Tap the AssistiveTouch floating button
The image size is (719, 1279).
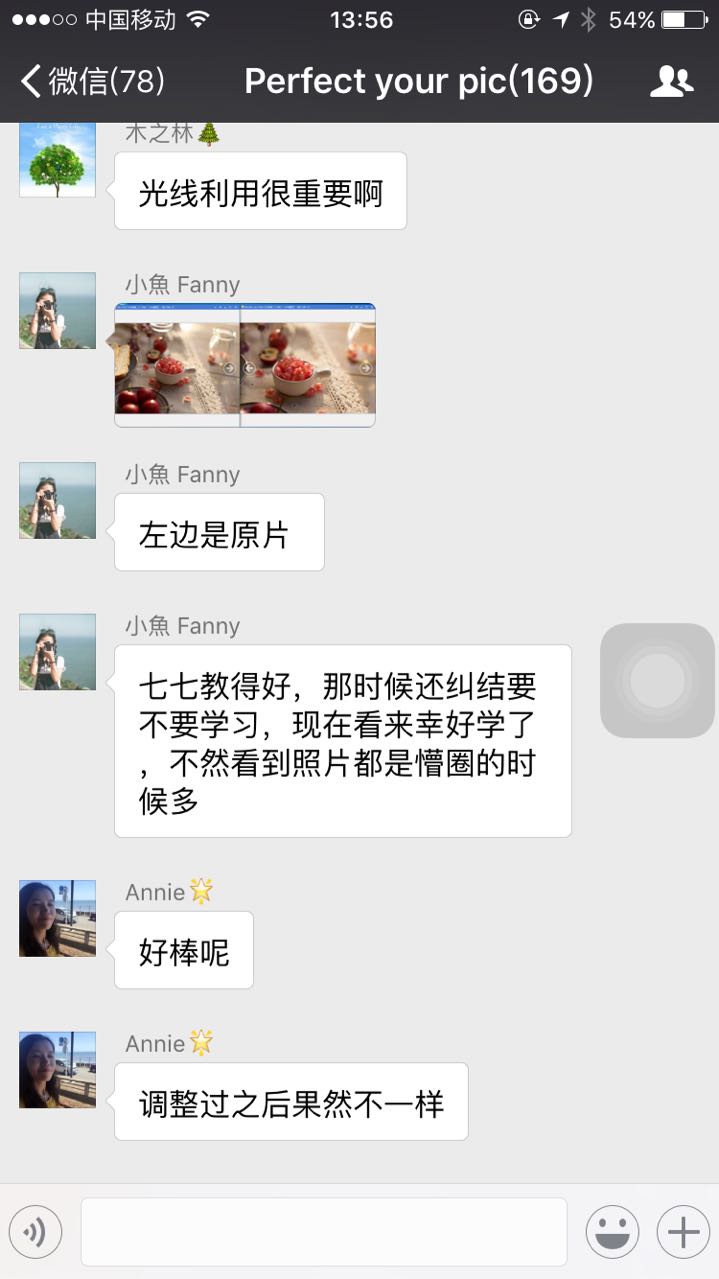(x=657, y=681)
